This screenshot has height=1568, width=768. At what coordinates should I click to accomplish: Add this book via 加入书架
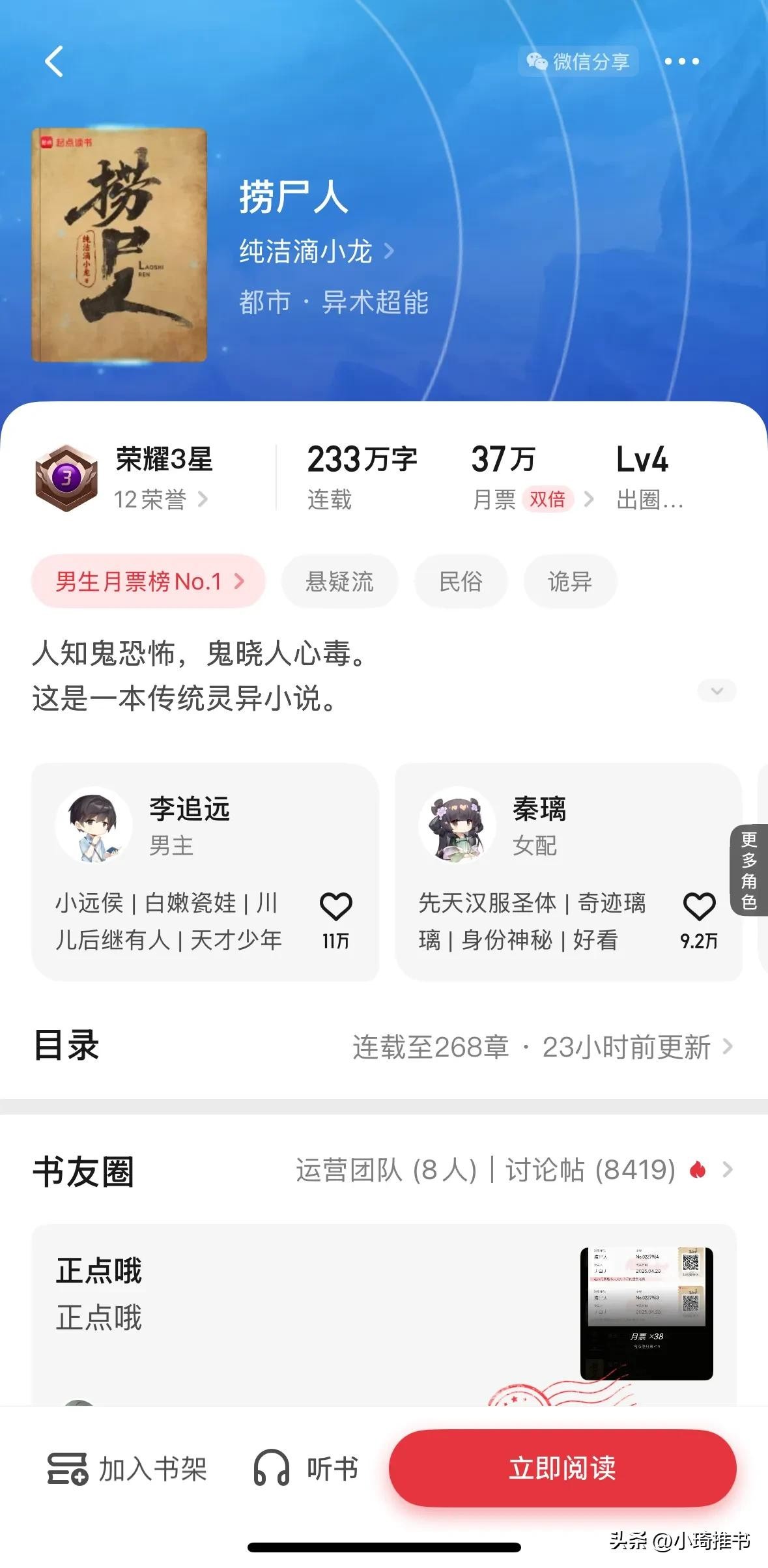[127, 1469]
